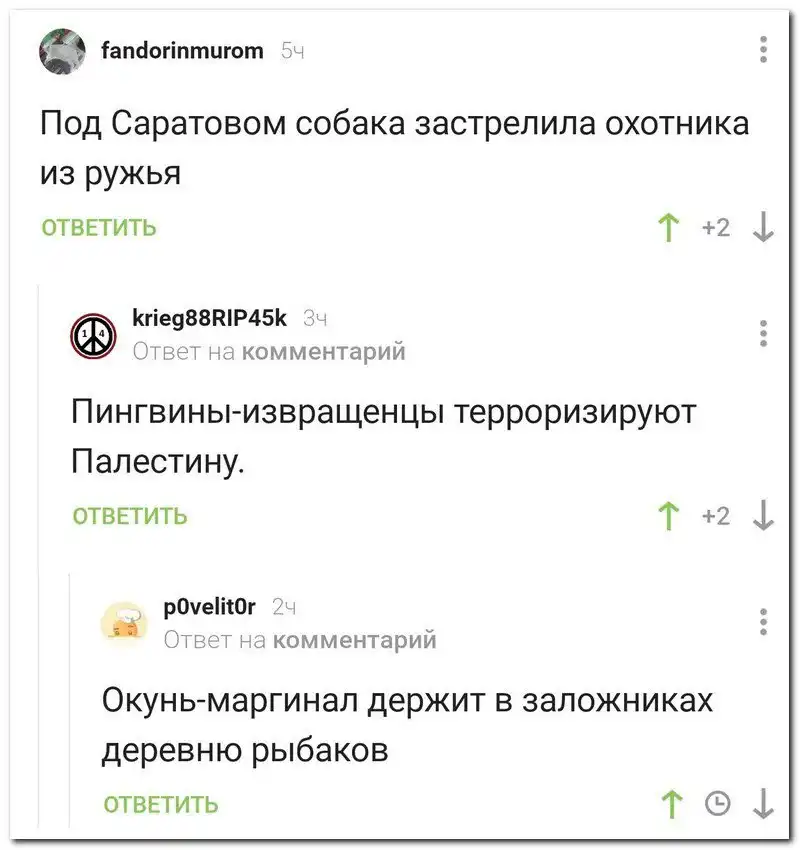Image resolution: width=800 pixels, height=850 pixels.
Task: View krieg88RIP45k's profile
Action: tap(208, 319)
